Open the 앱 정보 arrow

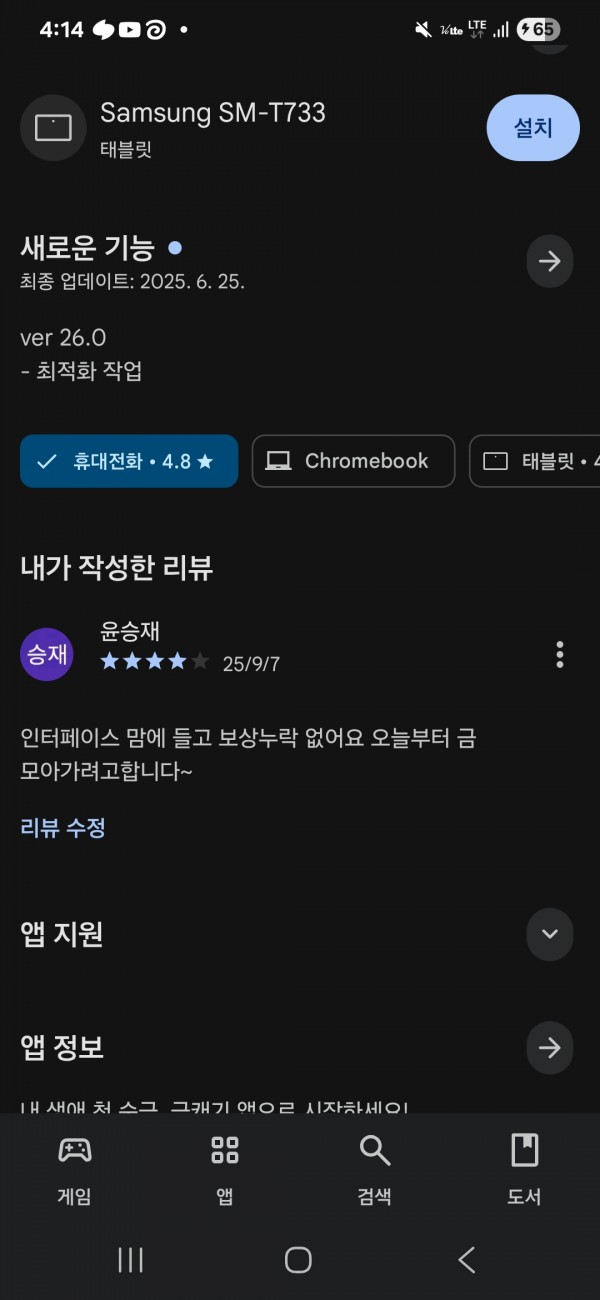click(x=550, y=1048)
